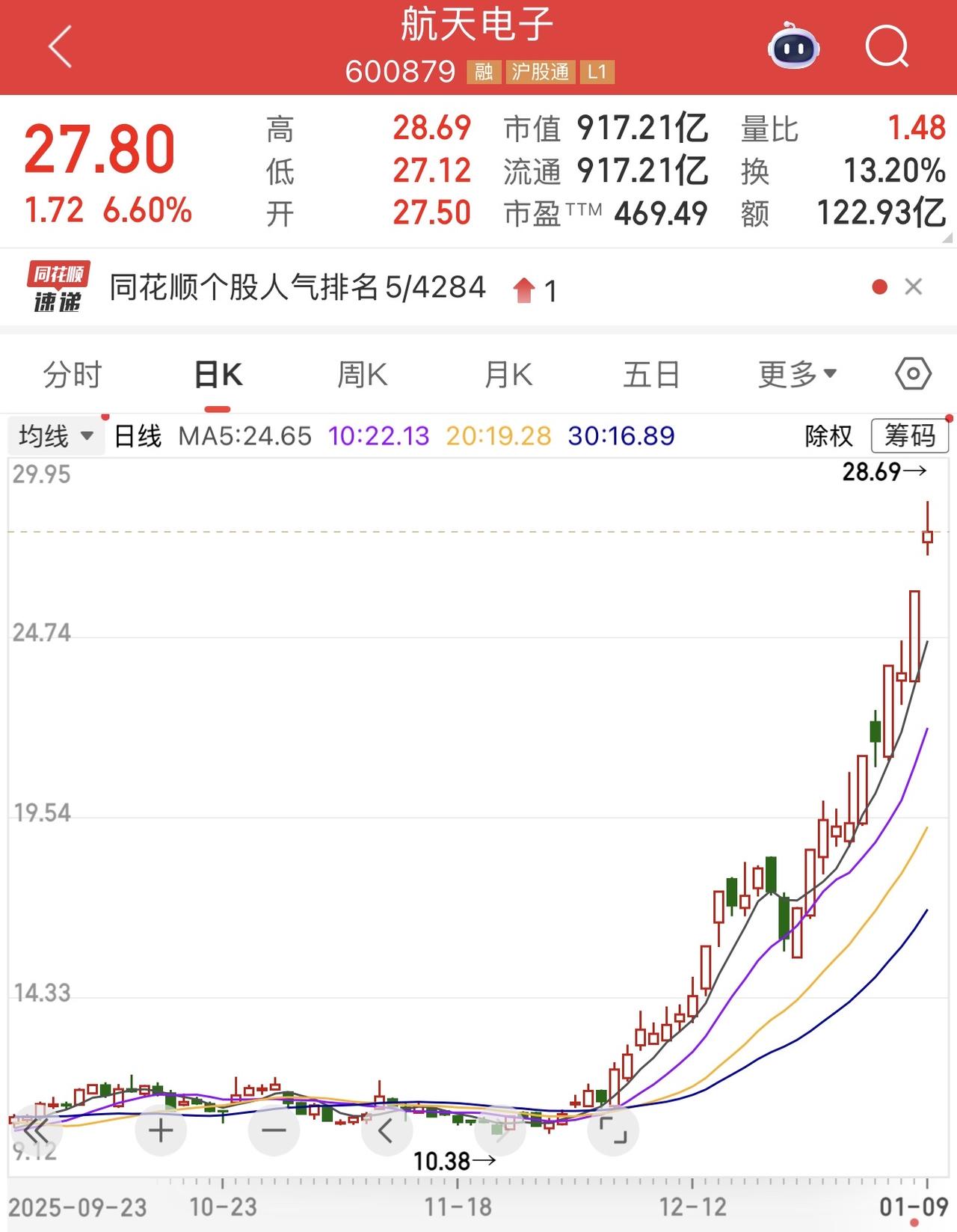Switch to the 分时 chart tab

point(72,375)
